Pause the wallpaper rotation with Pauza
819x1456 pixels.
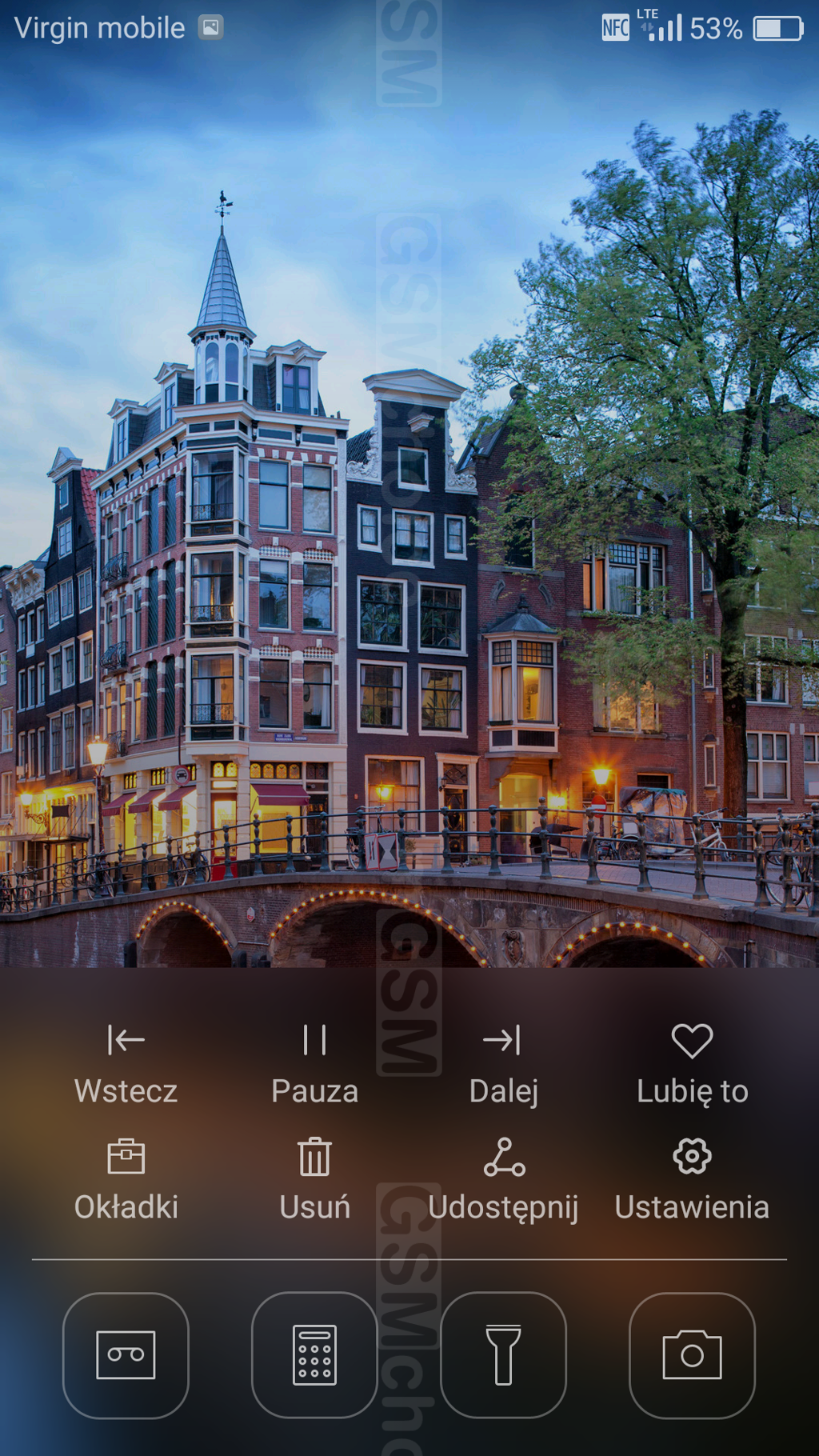tap(314, 1062)
